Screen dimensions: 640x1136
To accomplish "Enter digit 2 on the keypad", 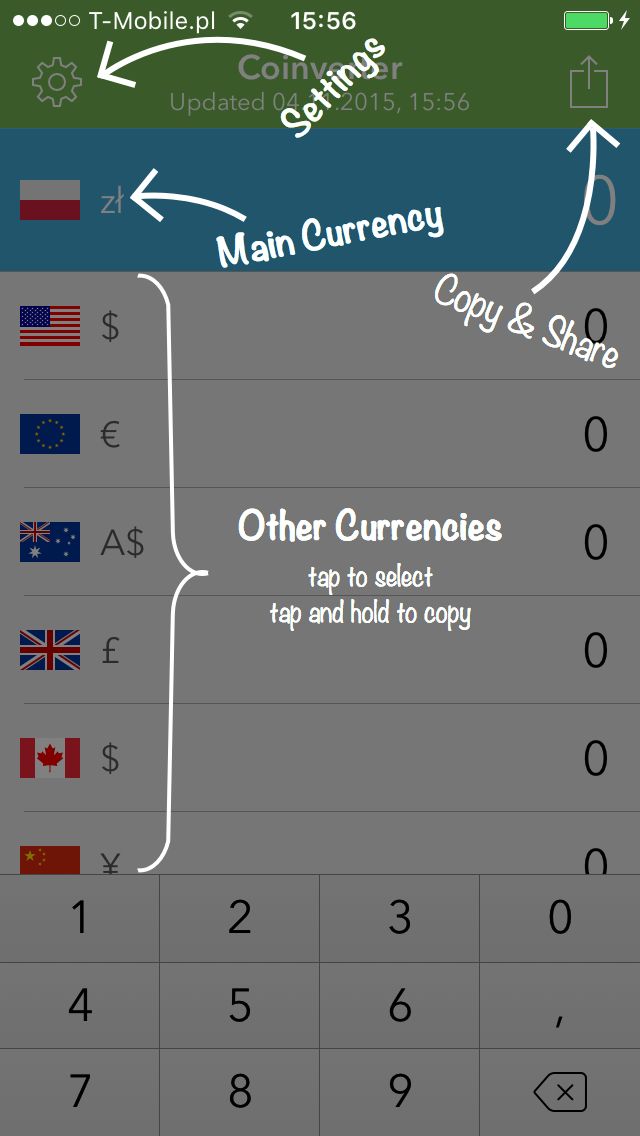I will click(x=240, y=918).
